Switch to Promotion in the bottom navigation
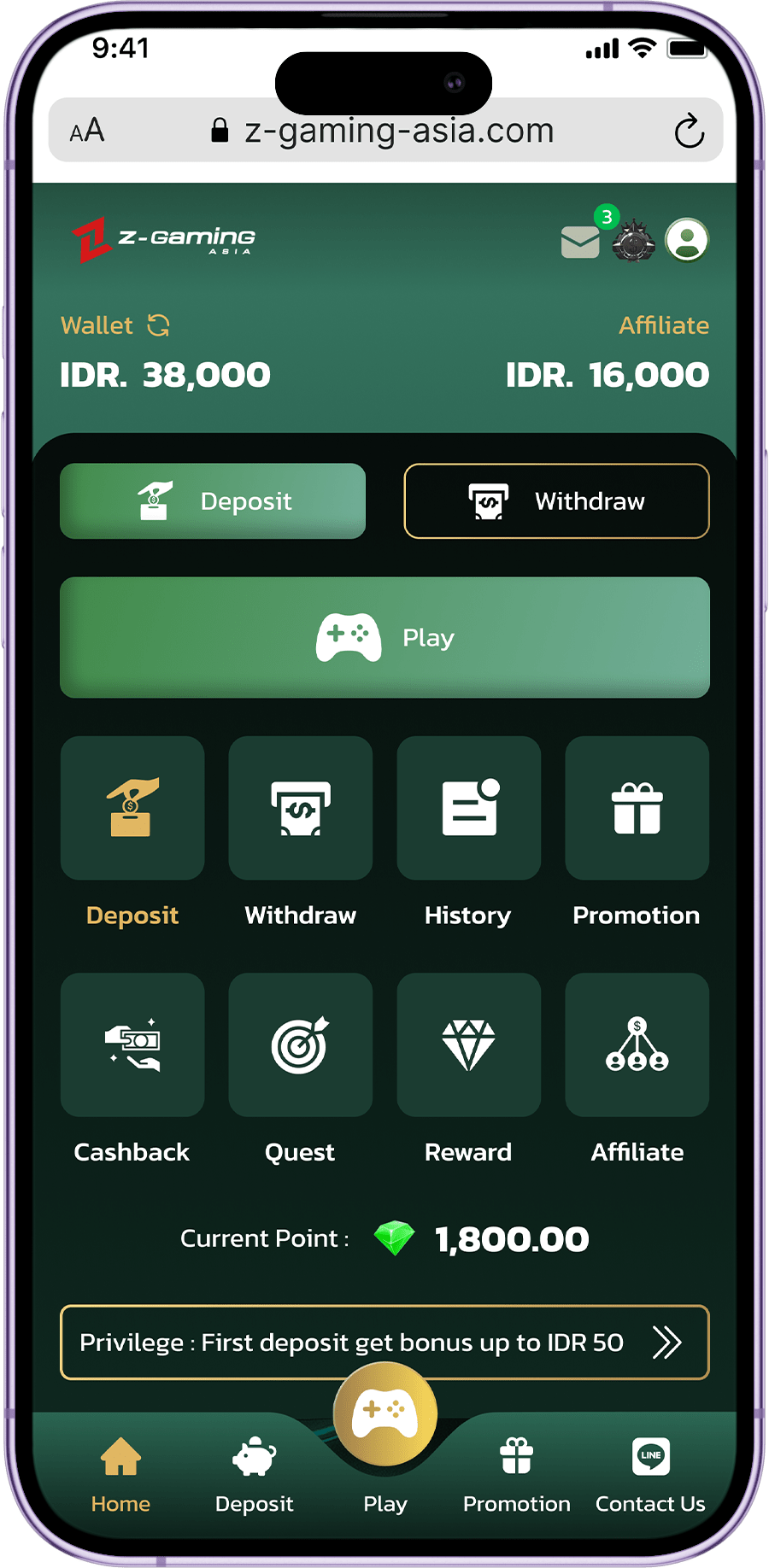The image size is (769, 1568). point(516,1476)
